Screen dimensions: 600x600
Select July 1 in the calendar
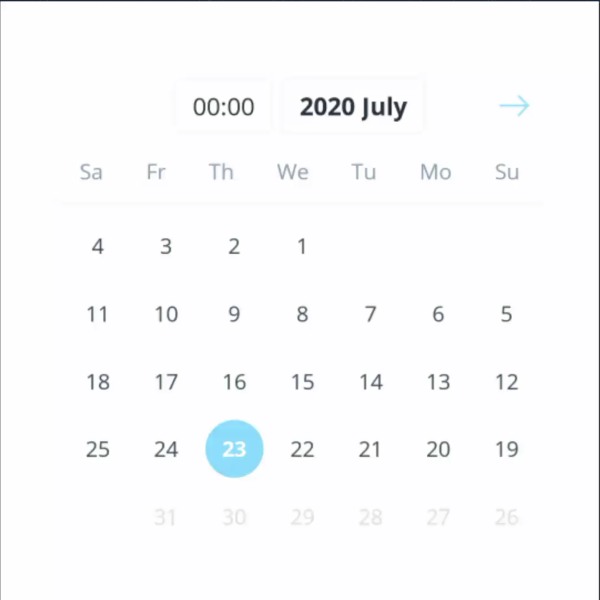pos(302,246)
